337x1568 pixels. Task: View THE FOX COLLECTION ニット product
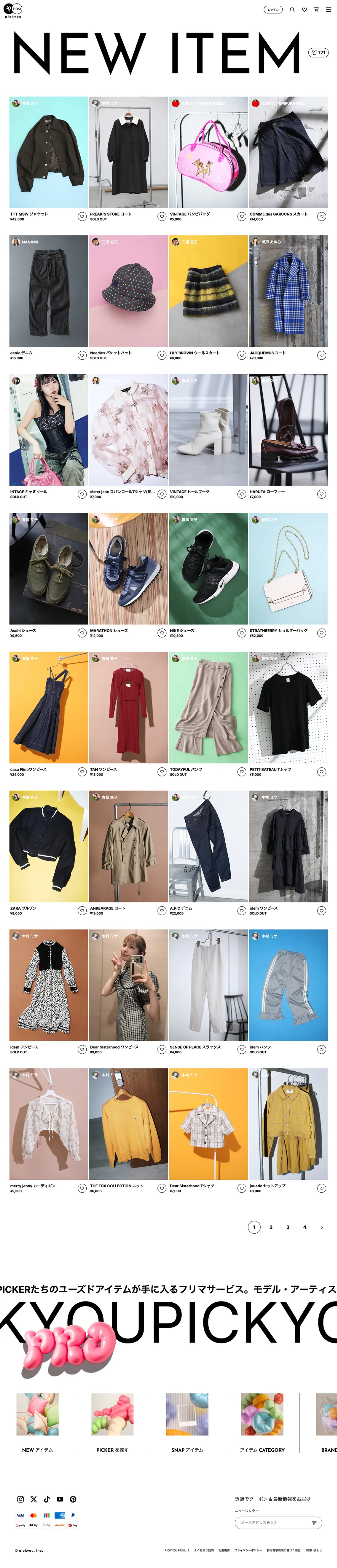pyautogui.click(x=128, y=1124)
